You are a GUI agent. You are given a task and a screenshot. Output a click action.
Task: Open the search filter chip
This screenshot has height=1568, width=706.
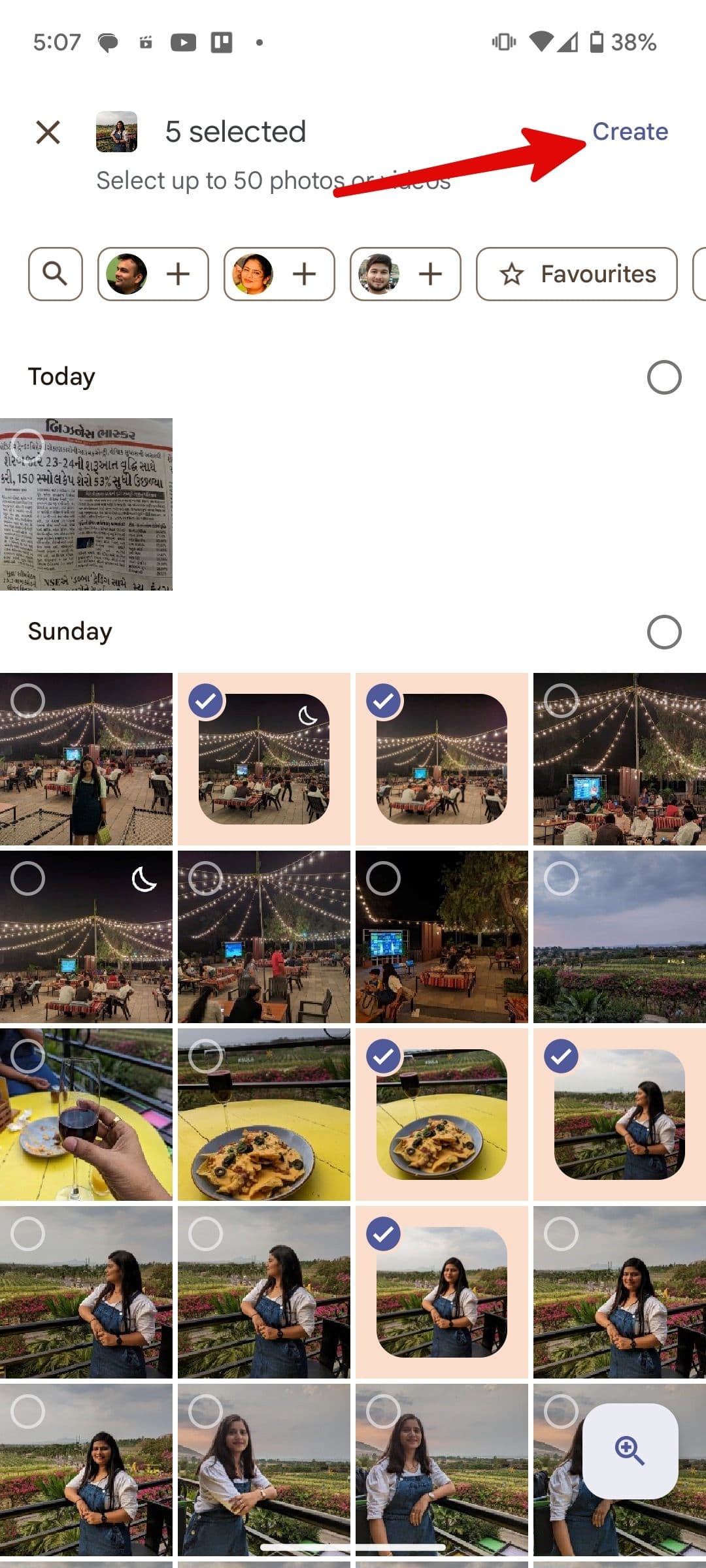[x=56, y=274]
